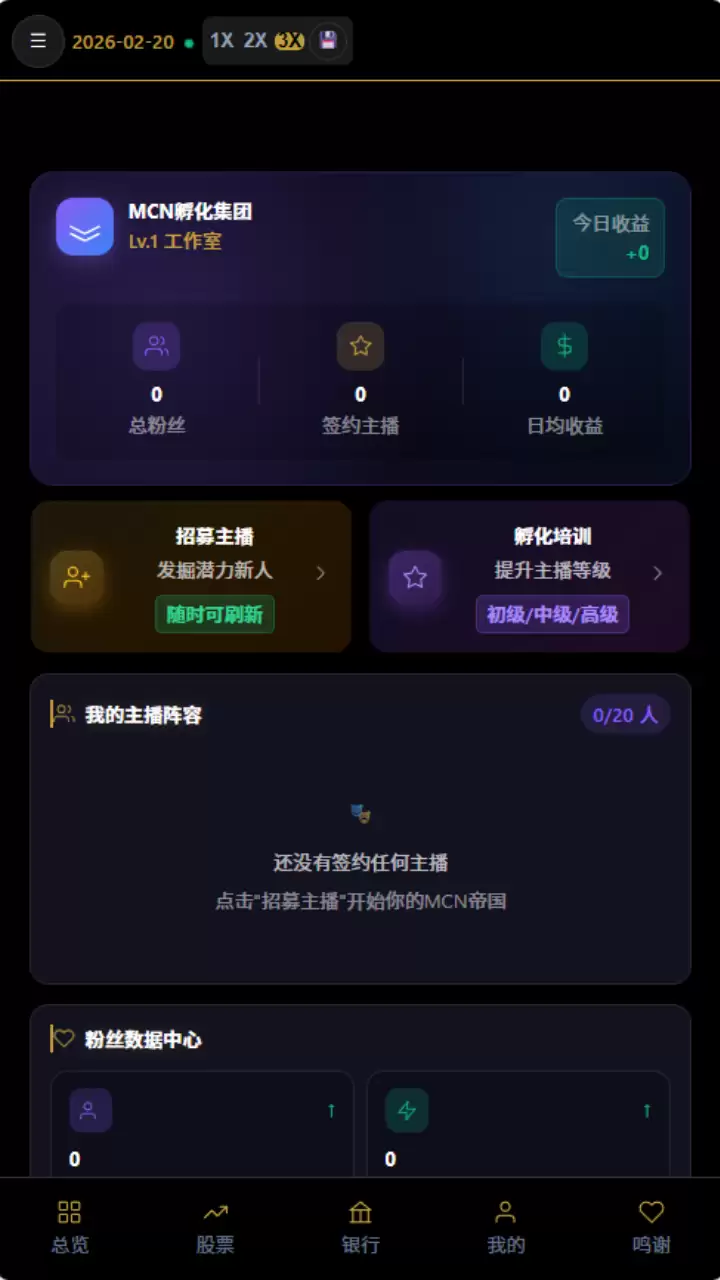The width and height of the screenshot is (720, 1280).
Task: Open the 鸣谢 tab
Action: click(x=651, y=1227)
